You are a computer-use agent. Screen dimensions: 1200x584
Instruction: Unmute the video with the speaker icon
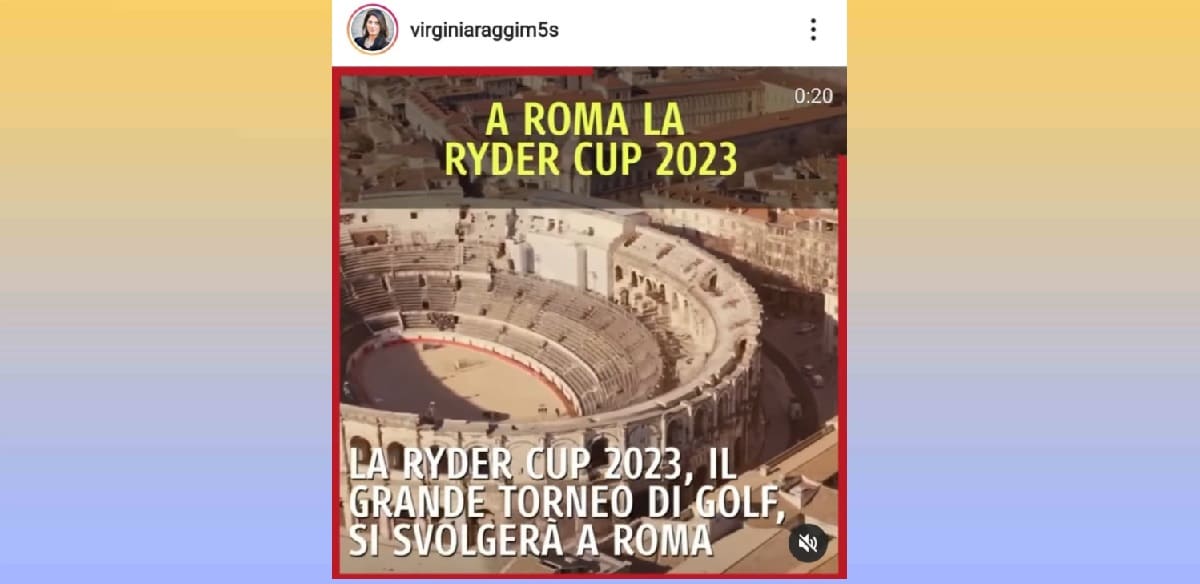(808, 543)
